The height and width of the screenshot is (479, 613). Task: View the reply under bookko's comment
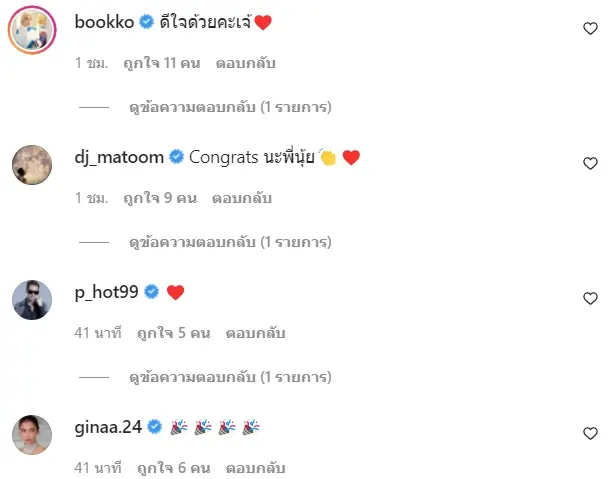[x=230, y=106]
